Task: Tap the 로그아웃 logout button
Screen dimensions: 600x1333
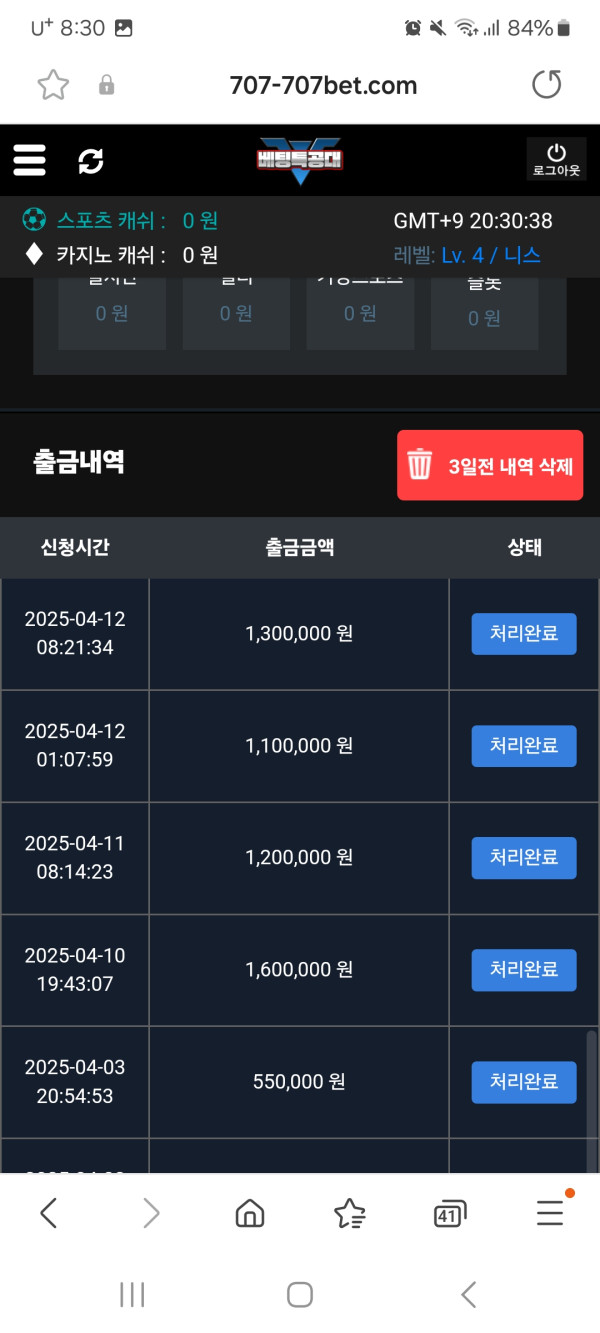Action: tap(556, 160)
